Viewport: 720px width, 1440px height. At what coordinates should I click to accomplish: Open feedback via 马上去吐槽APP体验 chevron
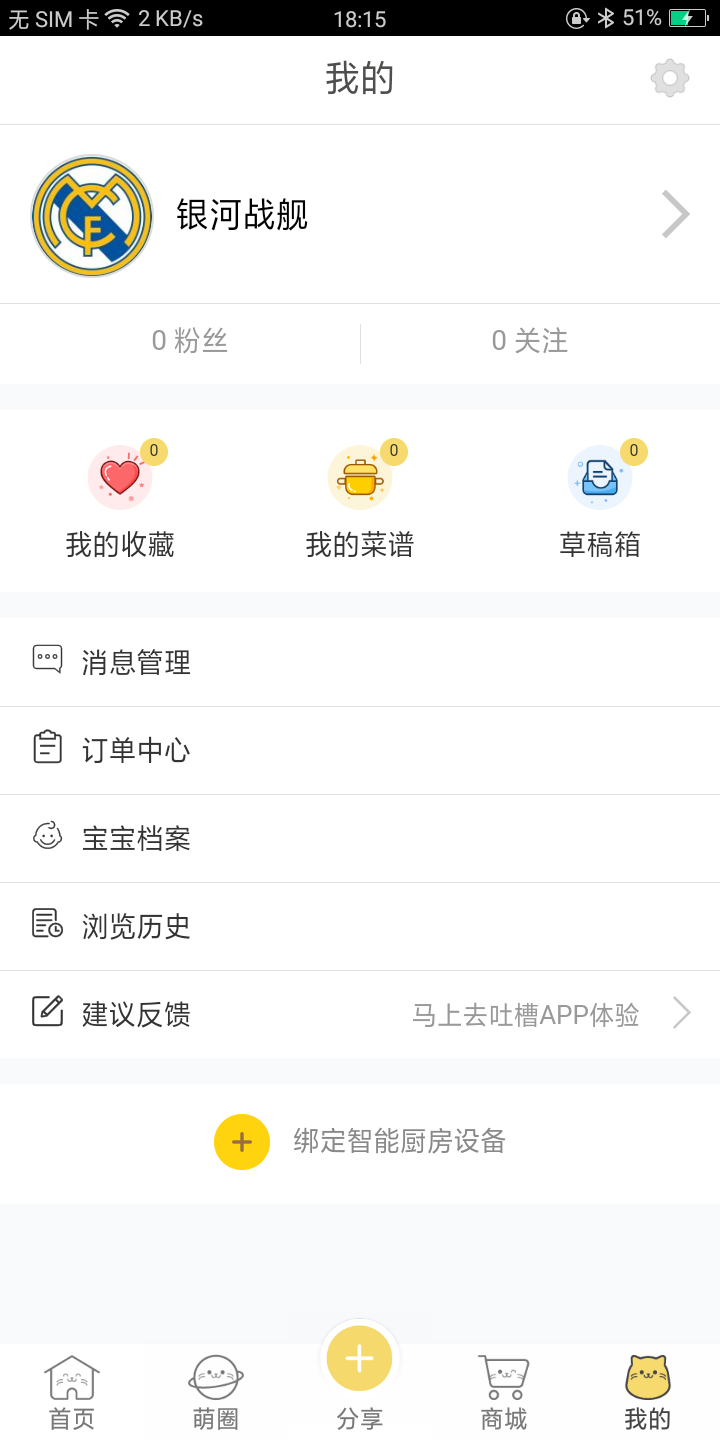point(680,1013)
